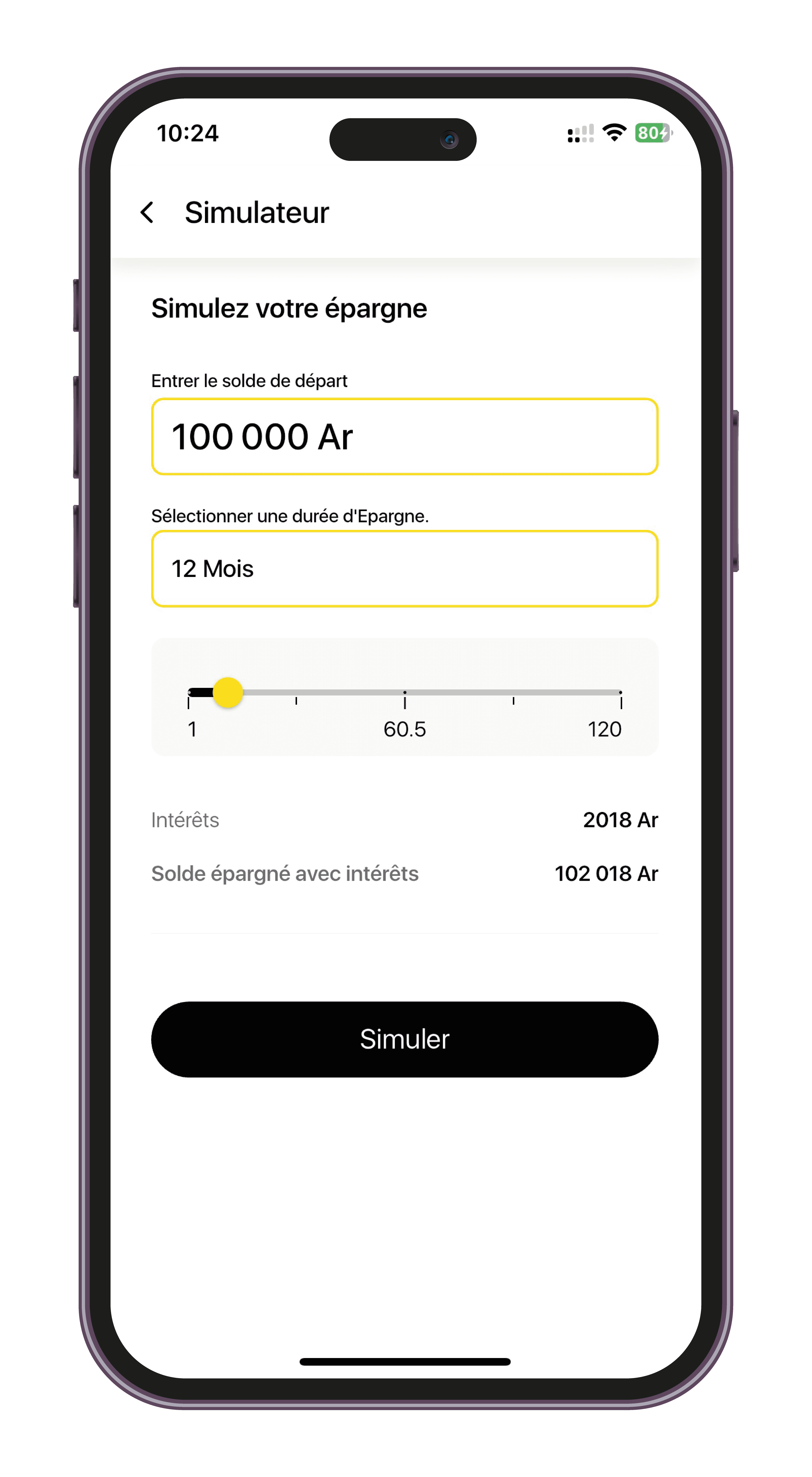Viewport: 812px width, 1477px height.
Task: Edit the starting balance field
Action: coord(405,437)
